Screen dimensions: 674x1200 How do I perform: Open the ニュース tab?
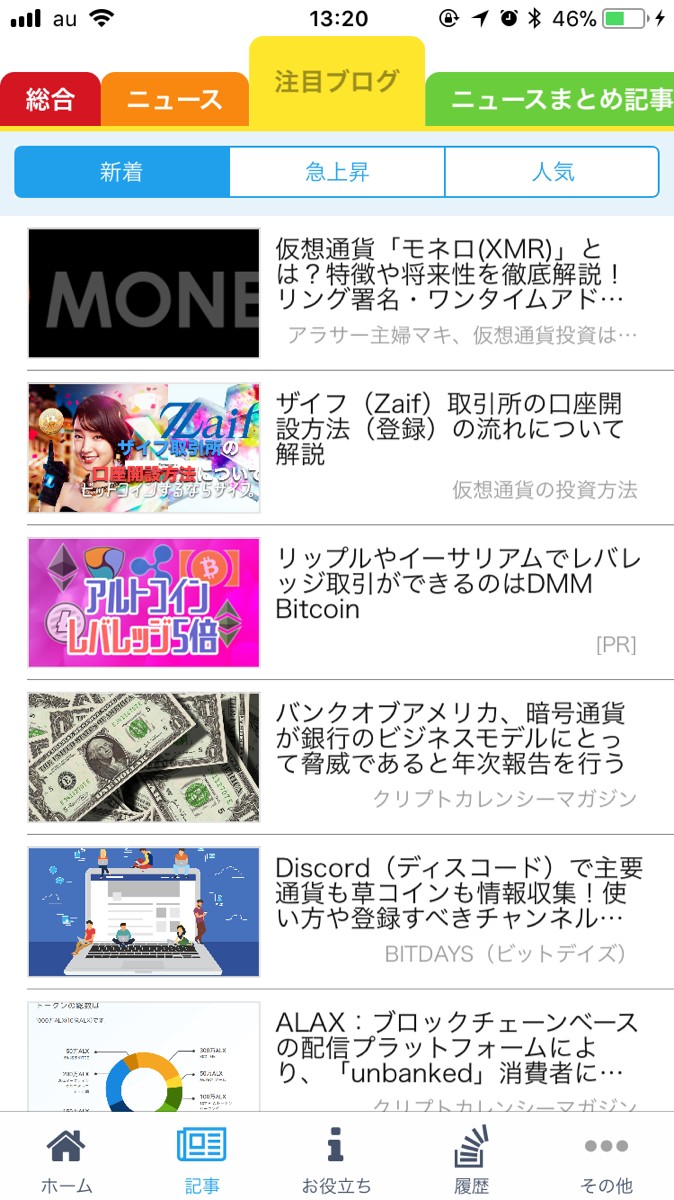(175, 99)
